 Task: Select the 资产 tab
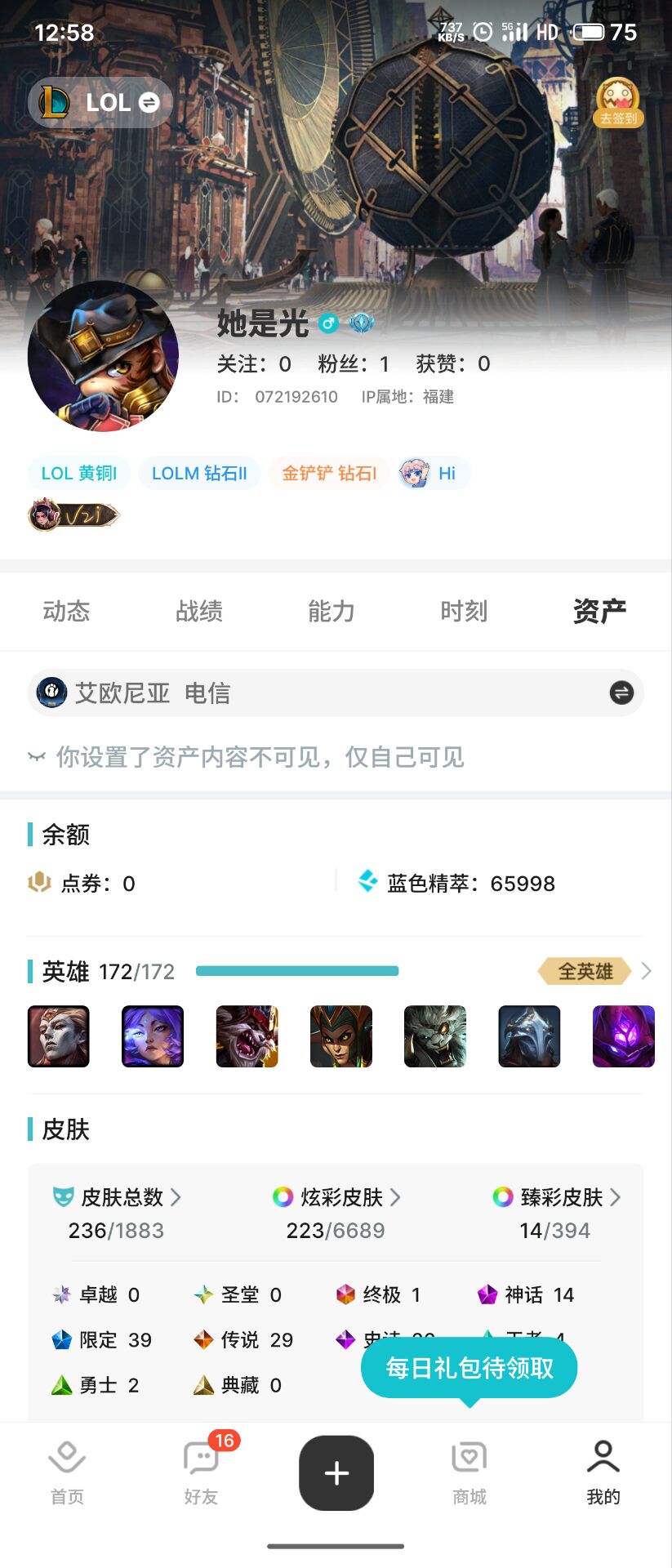599,611
